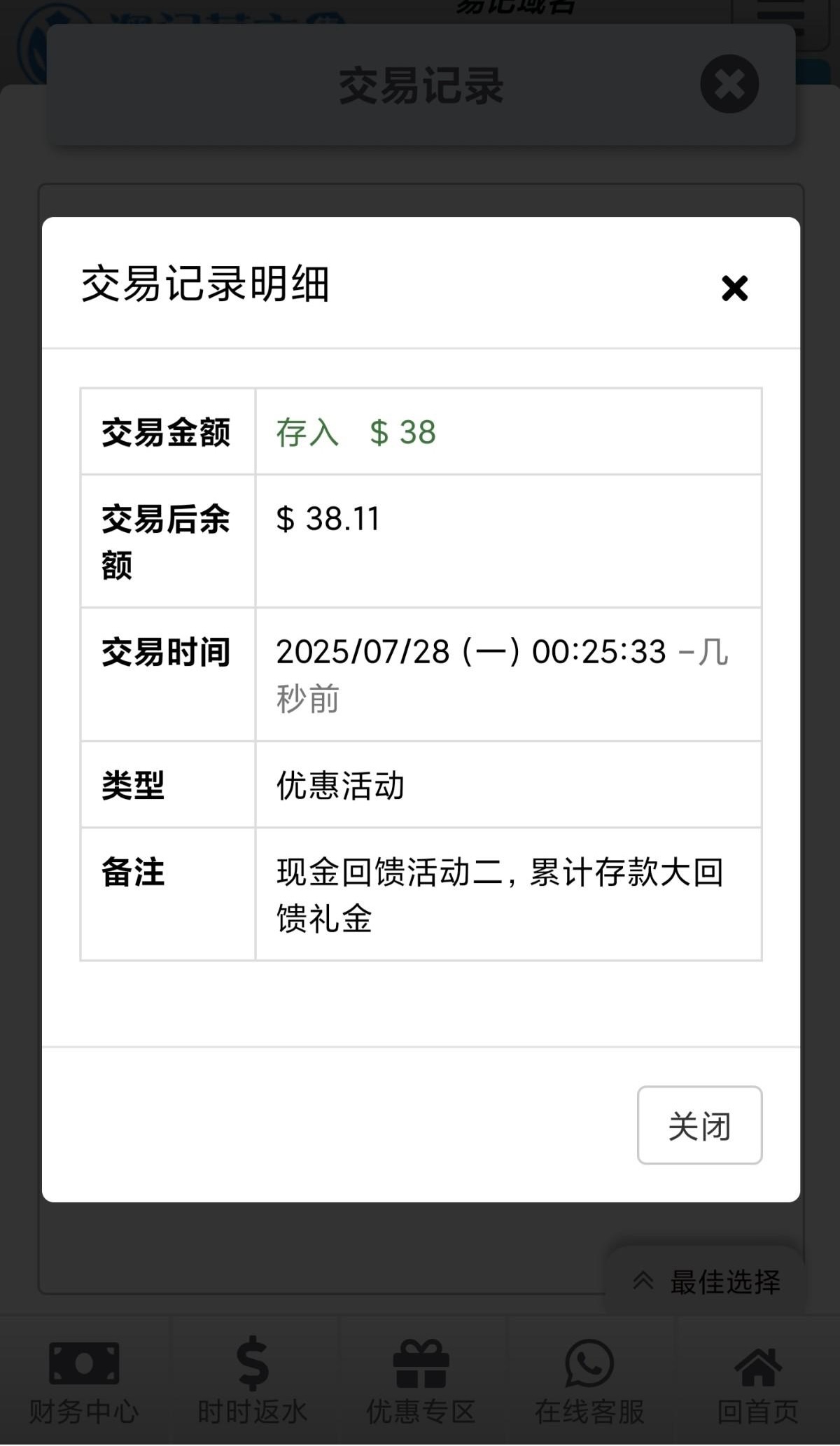Tap the 关闭 button

[699, 1125]
